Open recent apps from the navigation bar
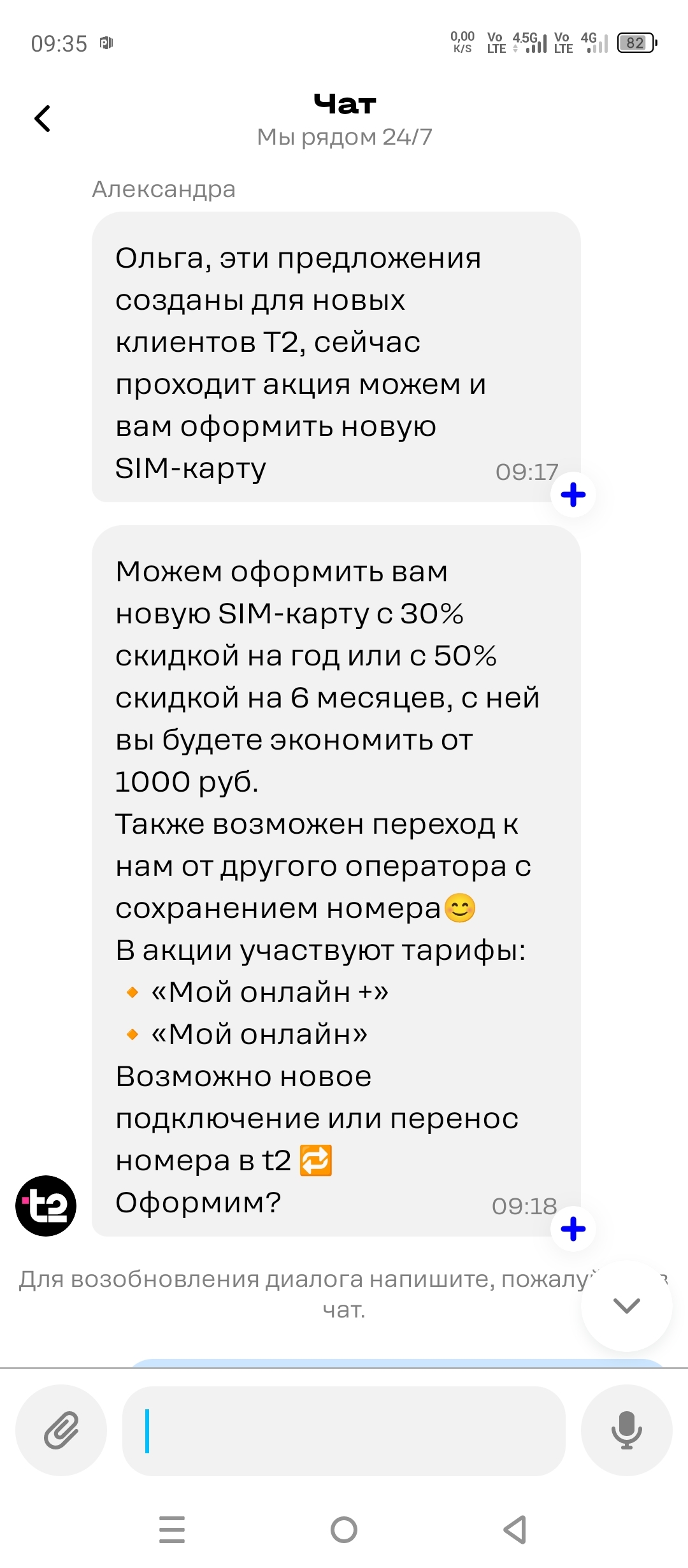The image size is (688, 1568). [x=172, y=1530]
